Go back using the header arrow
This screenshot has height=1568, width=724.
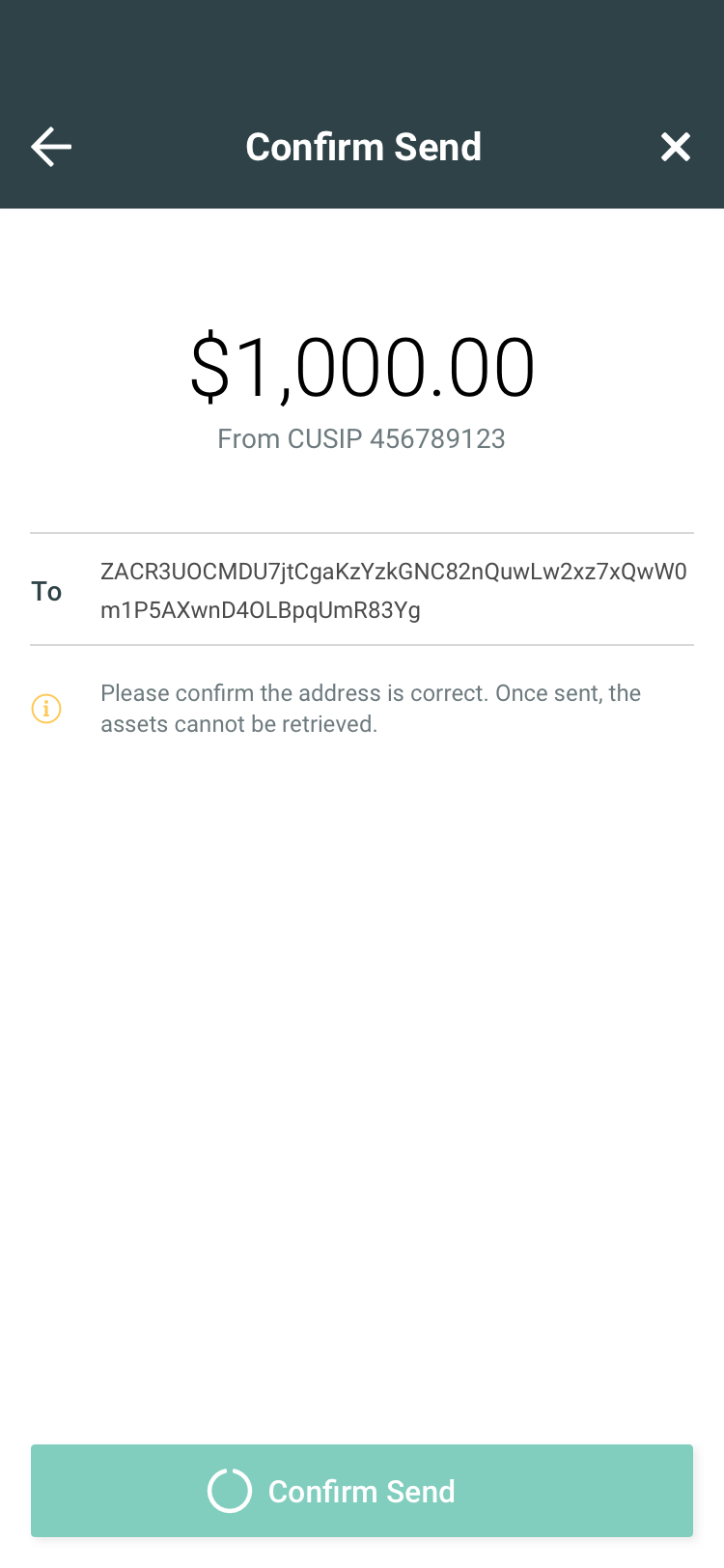click(51, 147)
